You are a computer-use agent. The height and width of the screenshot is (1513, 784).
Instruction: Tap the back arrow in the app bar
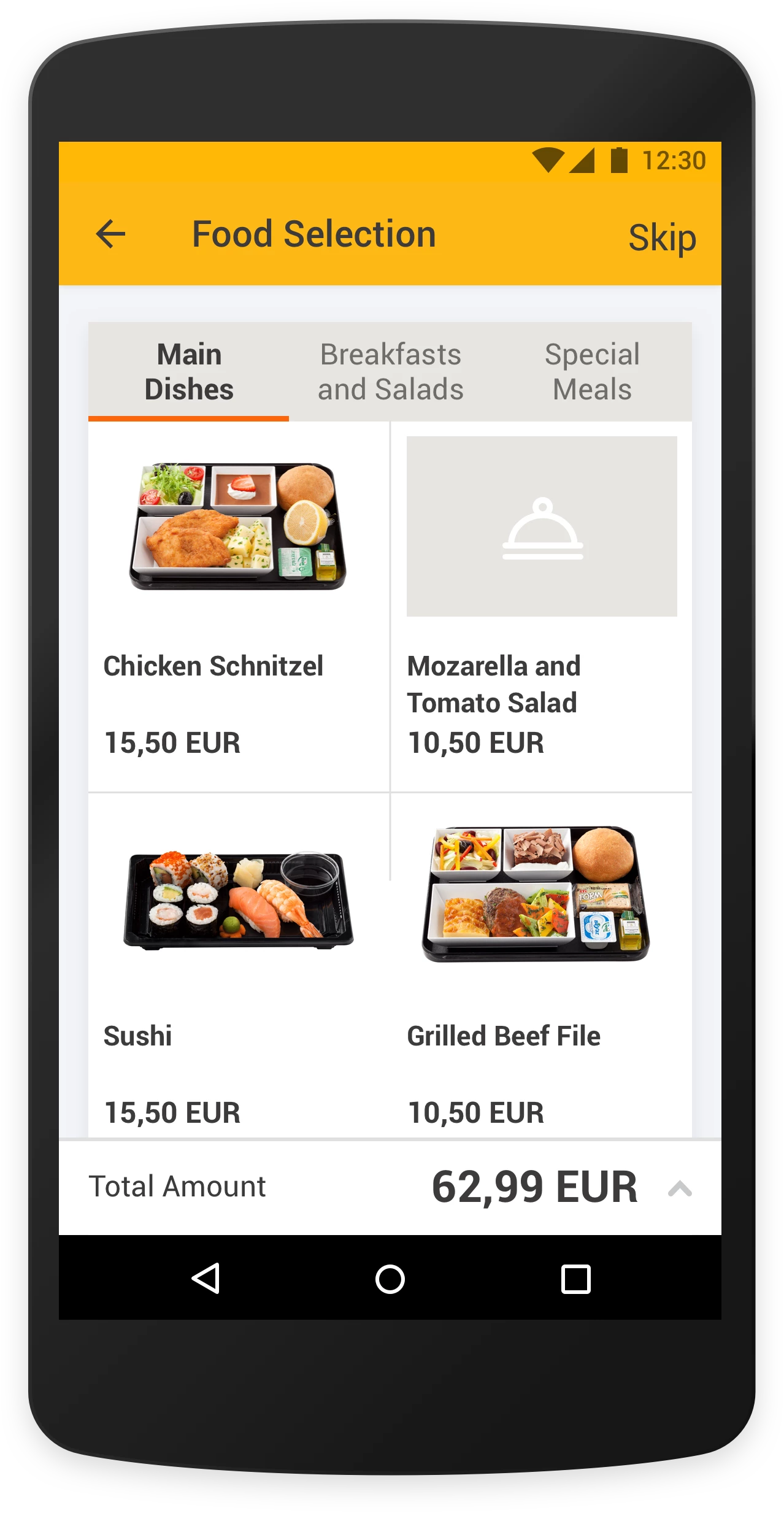pyautogui.click(x=110, y=234)
